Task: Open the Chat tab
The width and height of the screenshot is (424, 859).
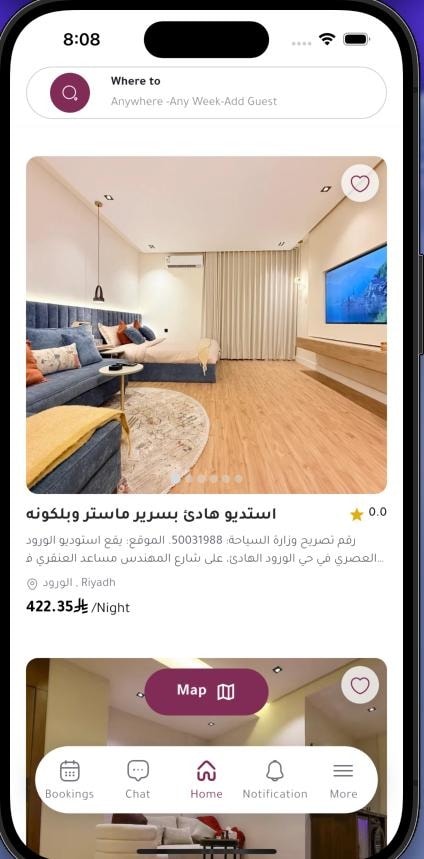Action: coord(137,780)
